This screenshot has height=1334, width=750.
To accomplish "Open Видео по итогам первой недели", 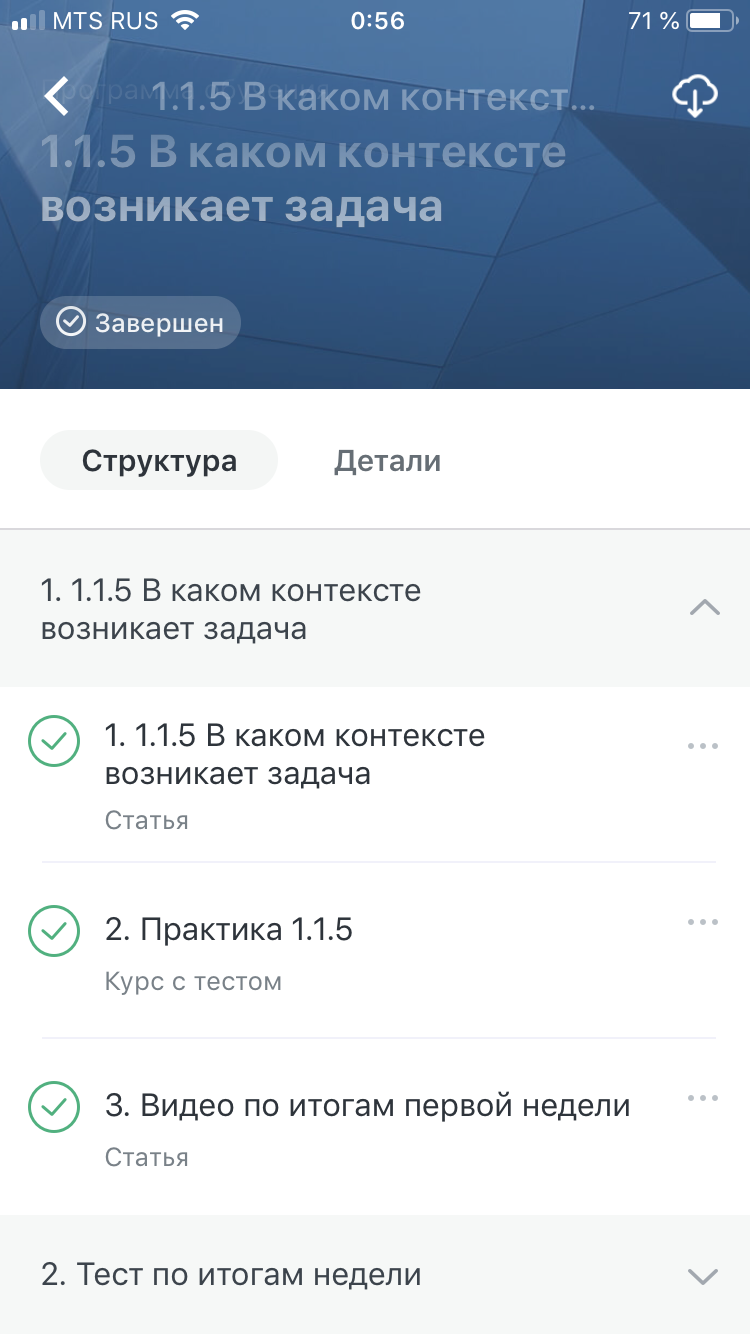I will pyautogui.click(x=367, y=1106).
